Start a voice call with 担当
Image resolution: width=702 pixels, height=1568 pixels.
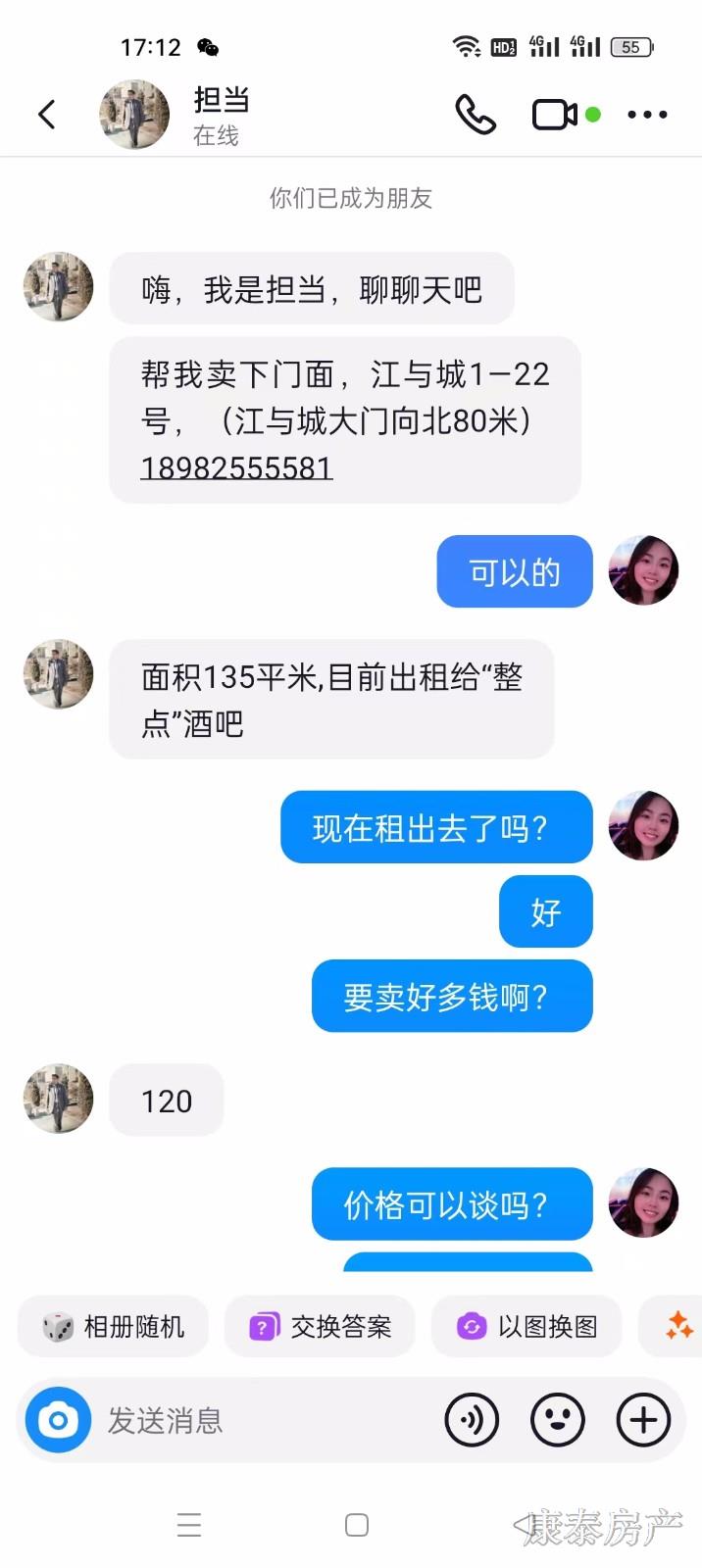coord(476,115)
